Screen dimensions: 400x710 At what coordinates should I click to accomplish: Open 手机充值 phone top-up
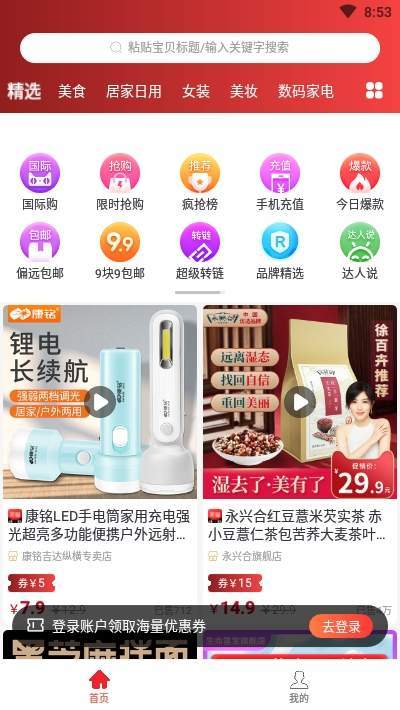tap(280, 182)
